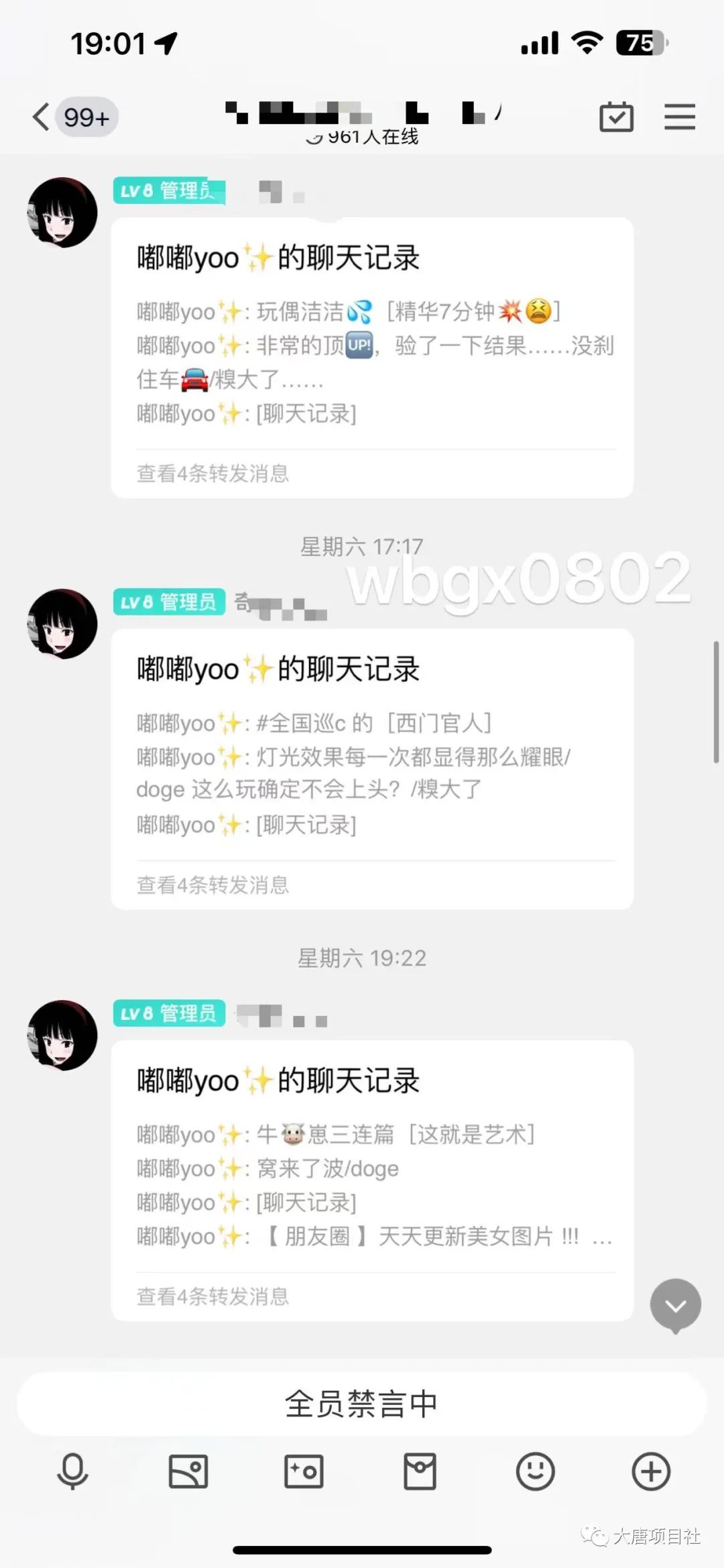Open the group calendar/check events icon

click(617, 116)
